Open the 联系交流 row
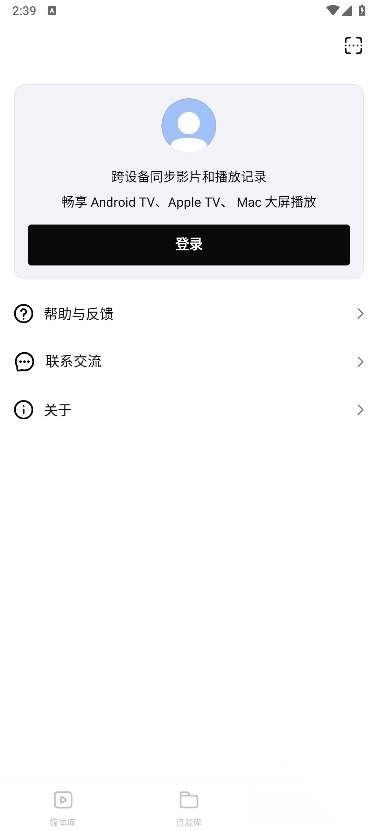Viewport: 378px width, 831px height. (x=189, y=362)
